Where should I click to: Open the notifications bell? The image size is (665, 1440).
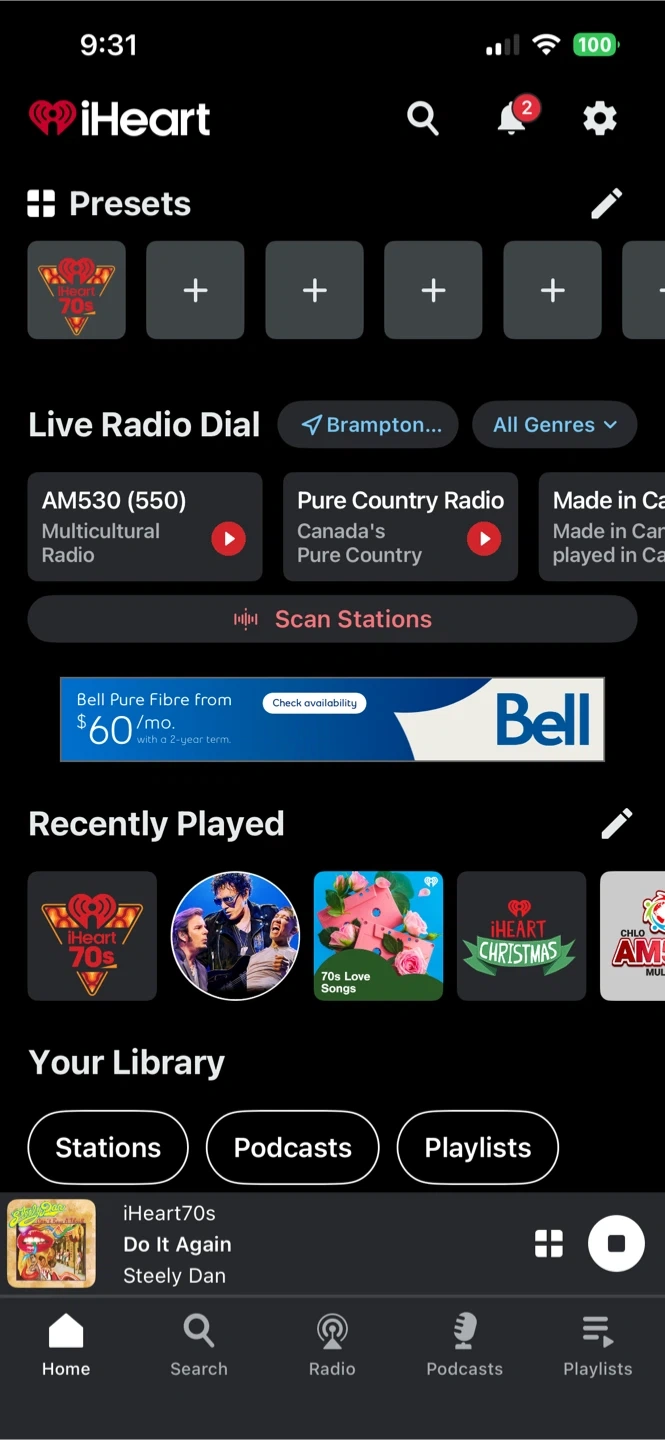tap(513, 119)
